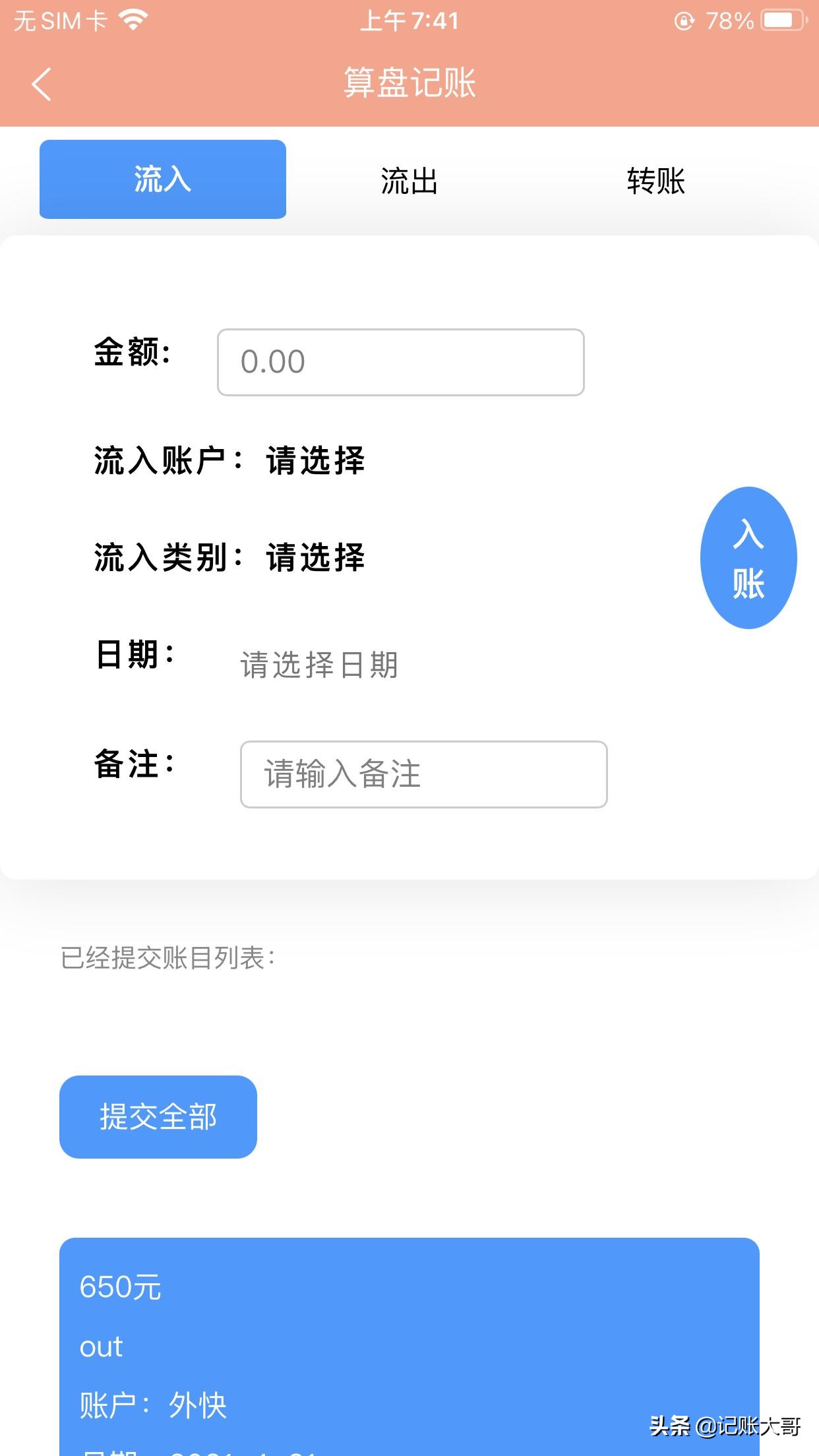
Task: Switch to the 流出 tab
Action: point(408,179)
